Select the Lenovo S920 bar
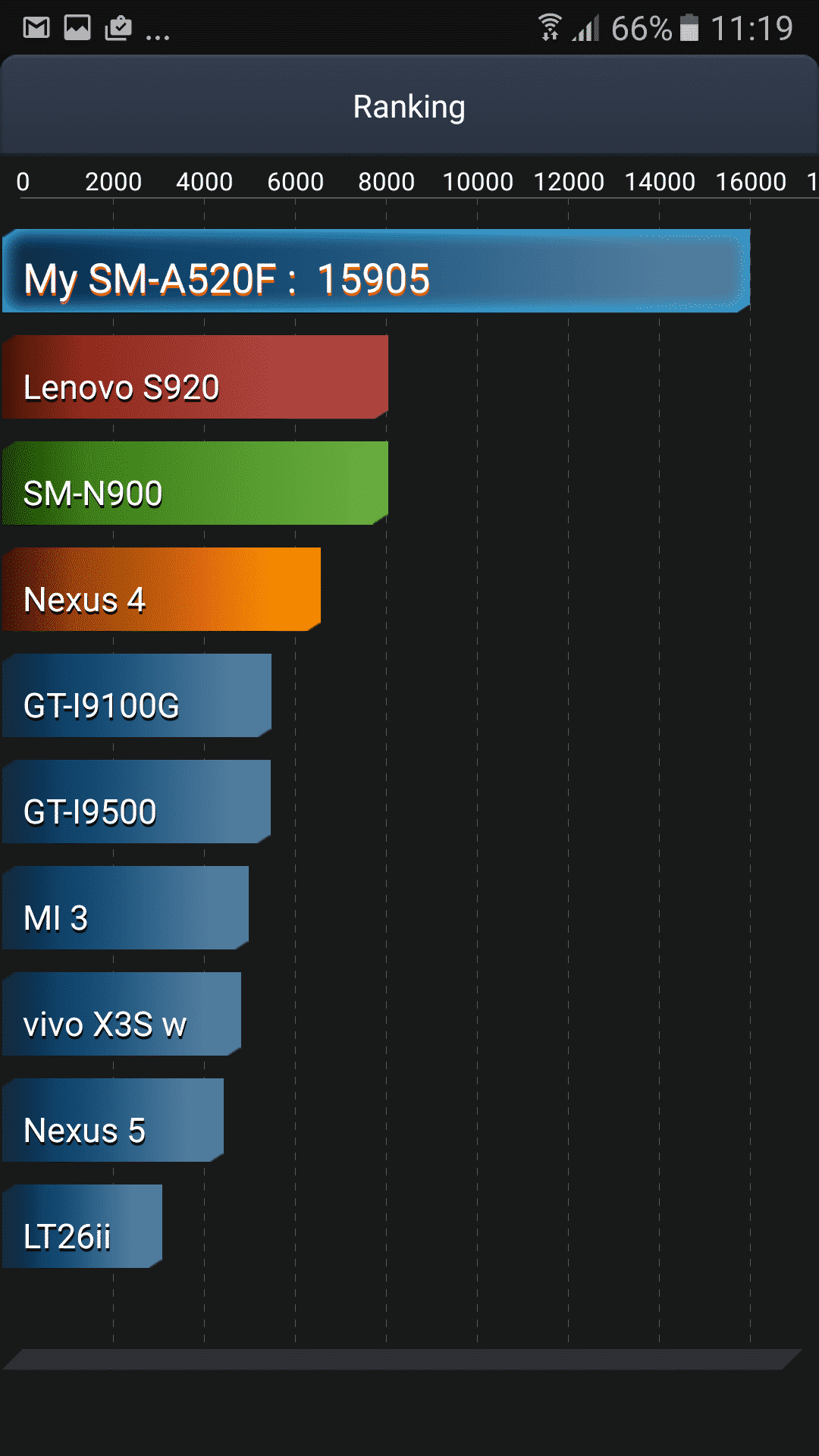This screenshot has height=1456, width=819. (195, 377)
